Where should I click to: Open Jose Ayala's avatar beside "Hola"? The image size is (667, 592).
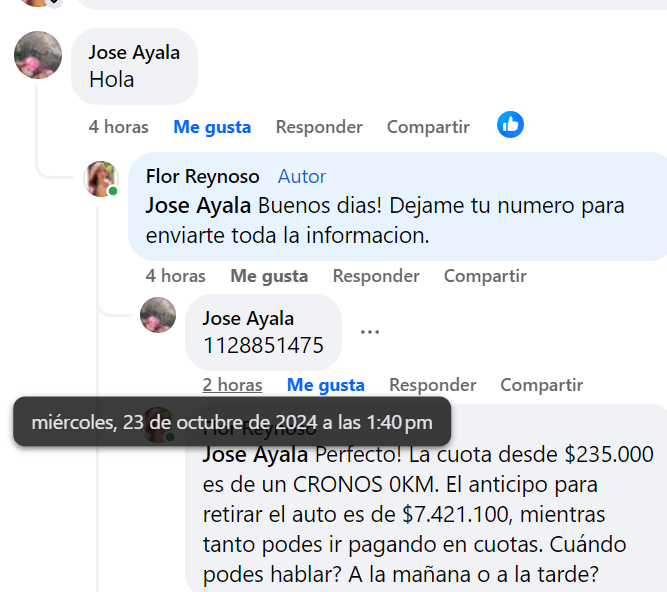click(x=38, y=54)
